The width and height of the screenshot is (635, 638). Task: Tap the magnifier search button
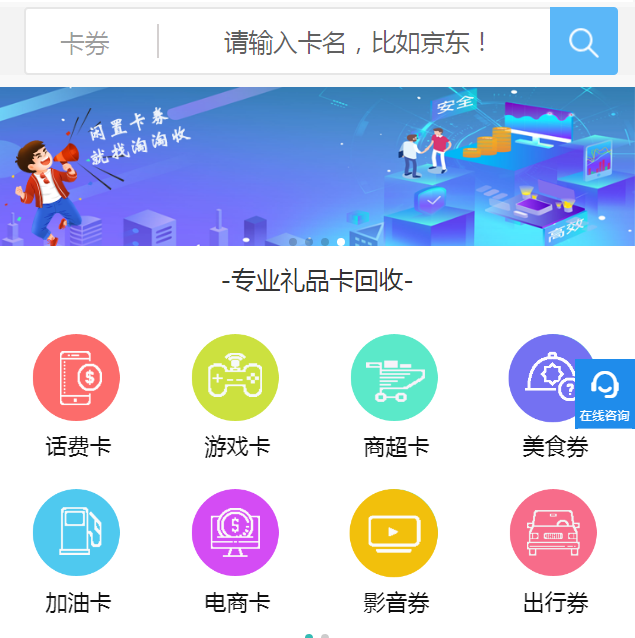click(x=583, y=42)
